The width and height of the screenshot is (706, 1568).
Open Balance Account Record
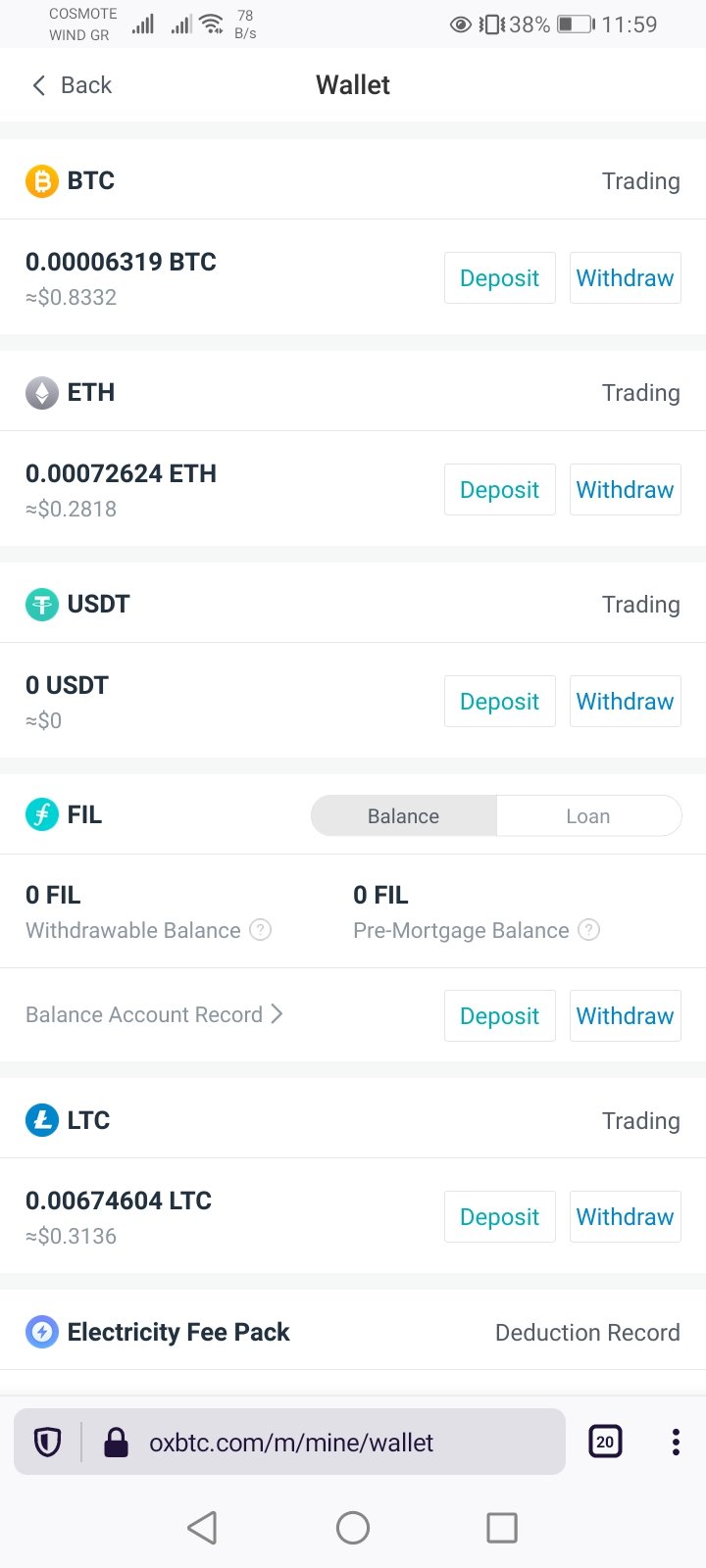[x=154, y=1014]
